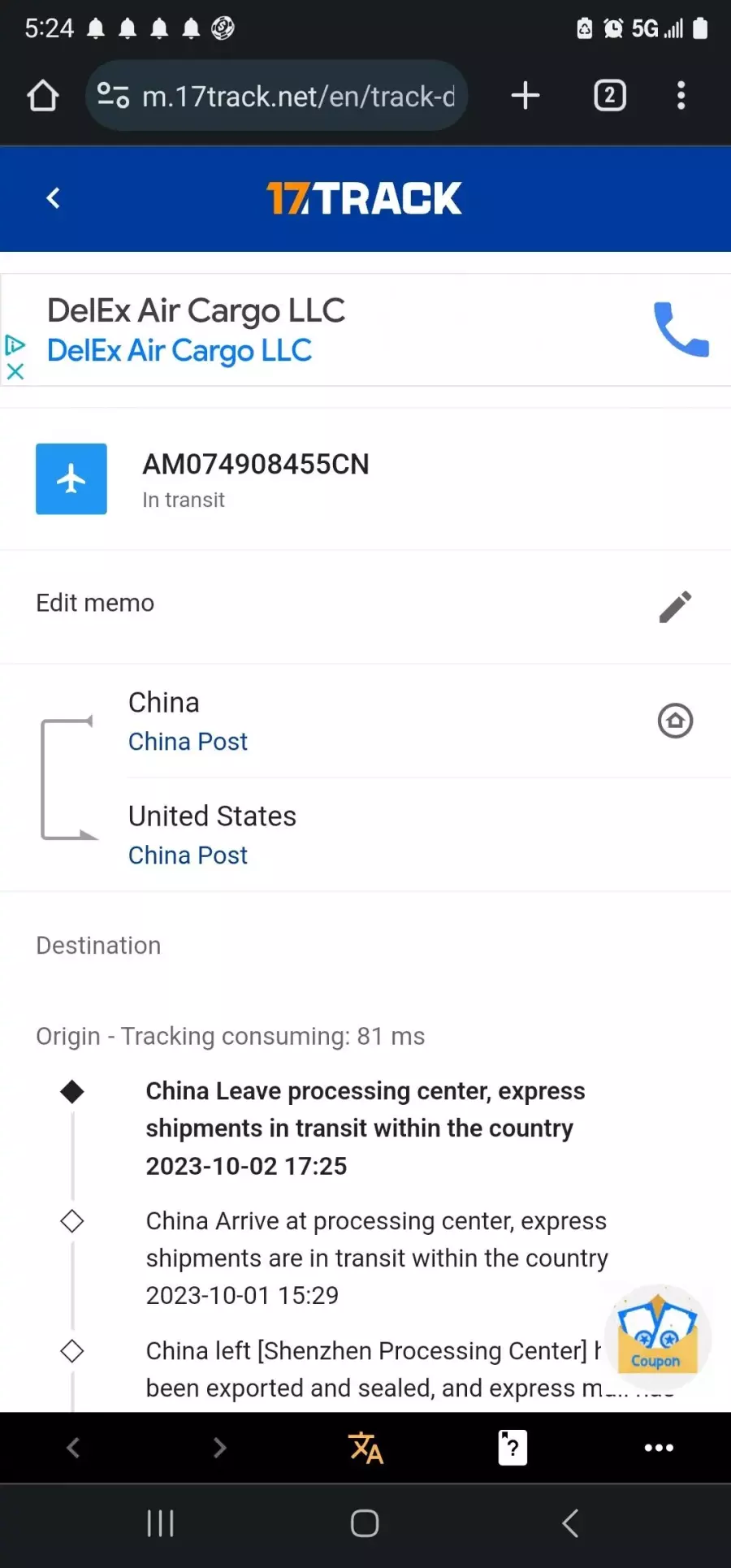731x1568 pixels.
Task: Open the browser three-dot overflow menu
Action: (x=681, y=96)
